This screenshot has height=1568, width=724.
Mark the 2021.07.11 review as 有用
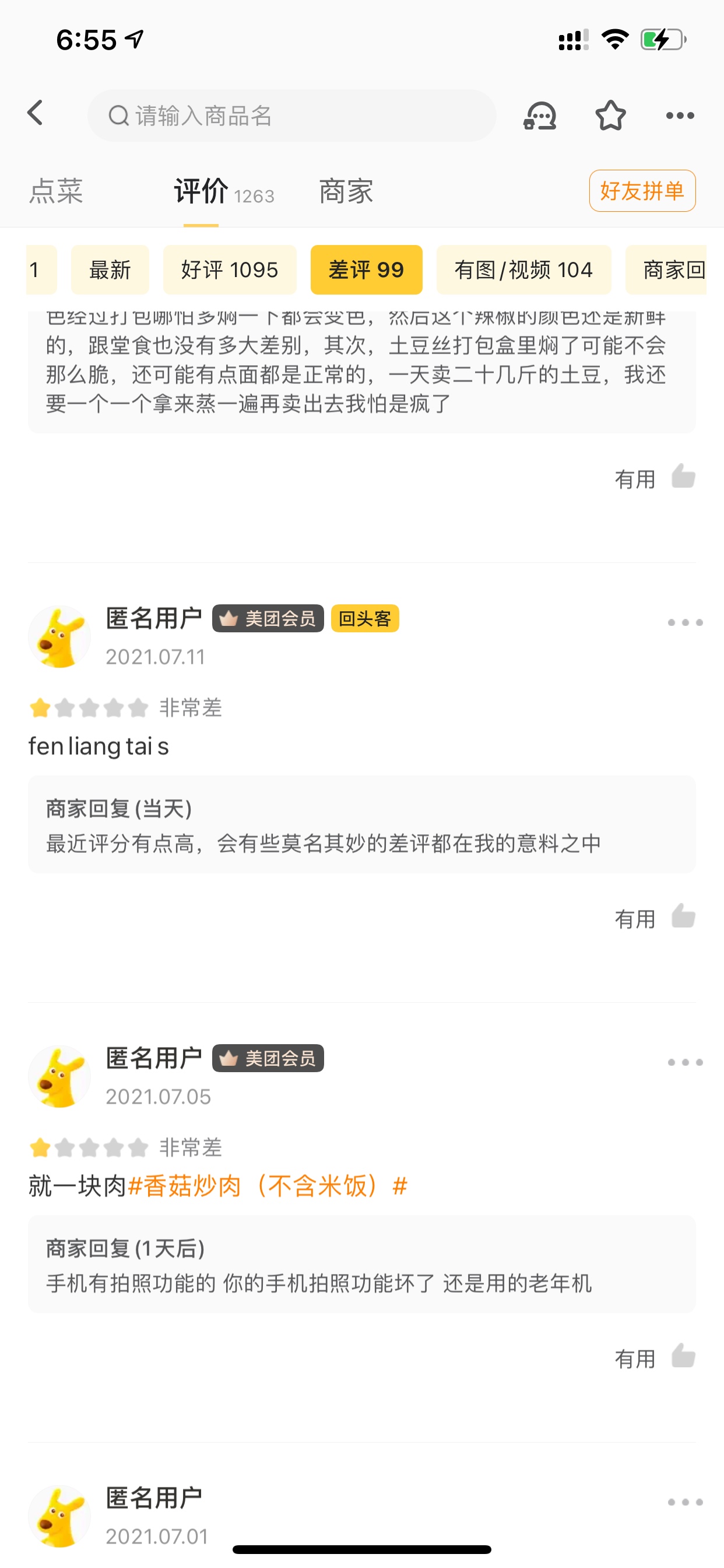683,916
